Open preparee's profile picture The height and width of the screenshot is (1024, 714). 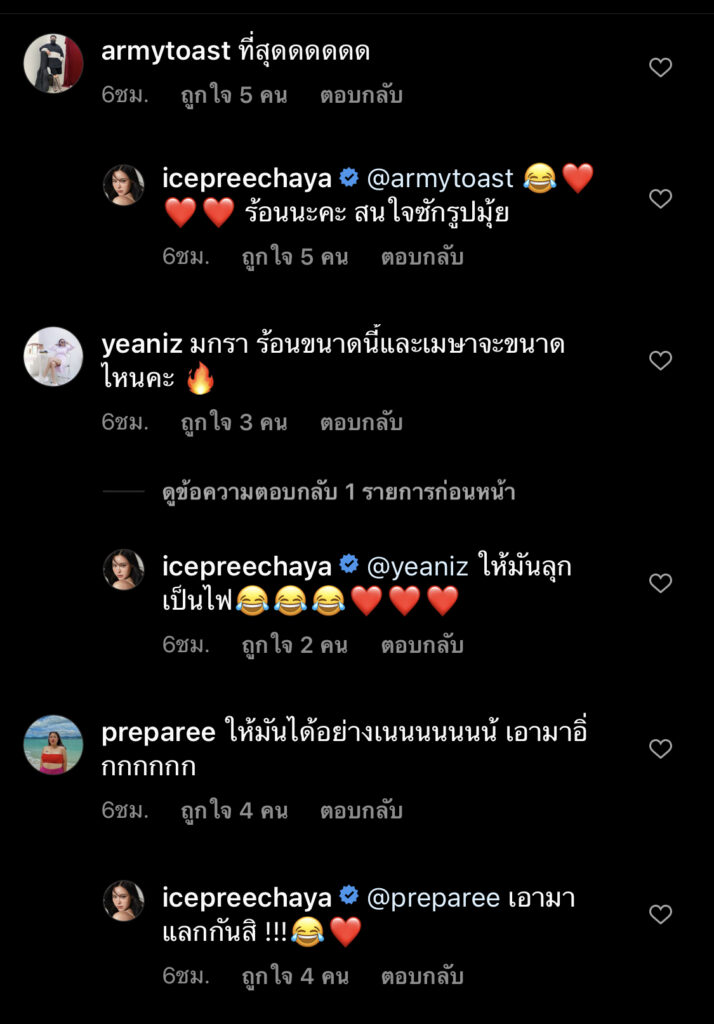pos(52,744)
